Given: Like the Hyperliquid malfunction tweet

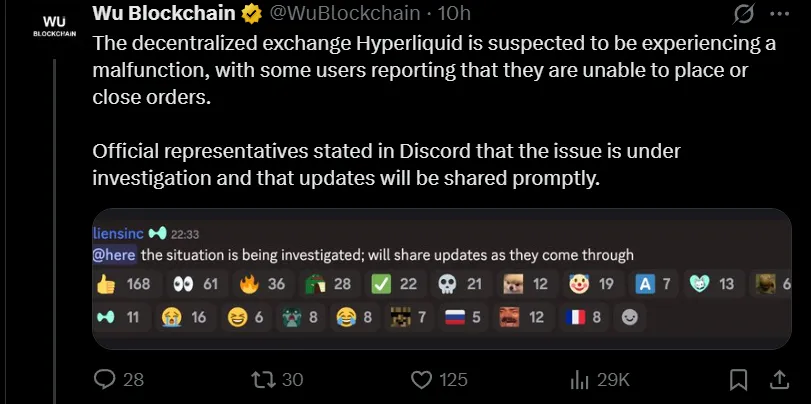Looking at the screenshot, I should tap(423, 379).
